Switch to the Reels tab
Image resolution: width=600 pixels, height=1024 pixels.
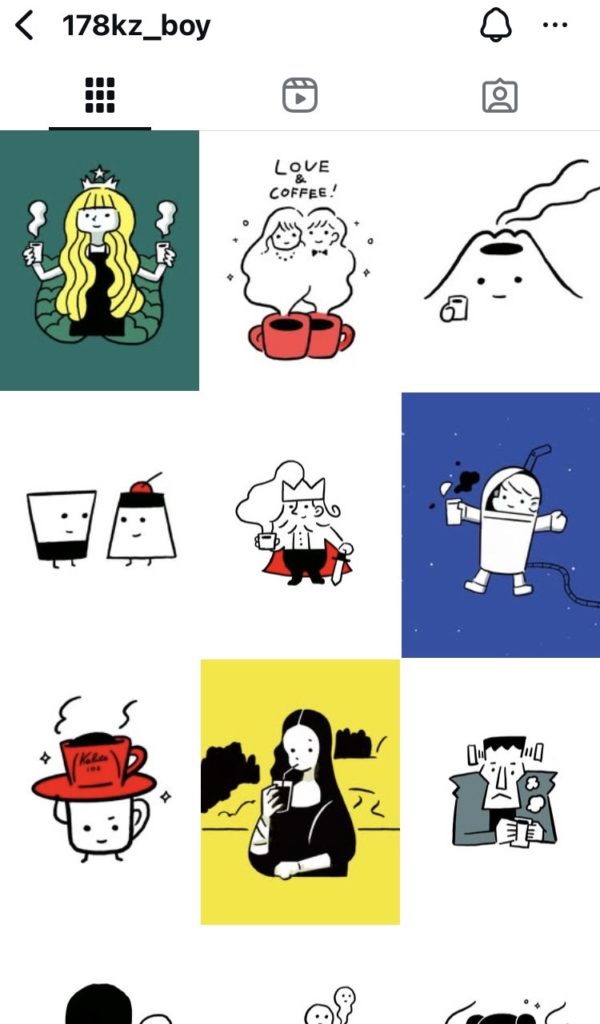pyautogui.click(x=300, y=95)
